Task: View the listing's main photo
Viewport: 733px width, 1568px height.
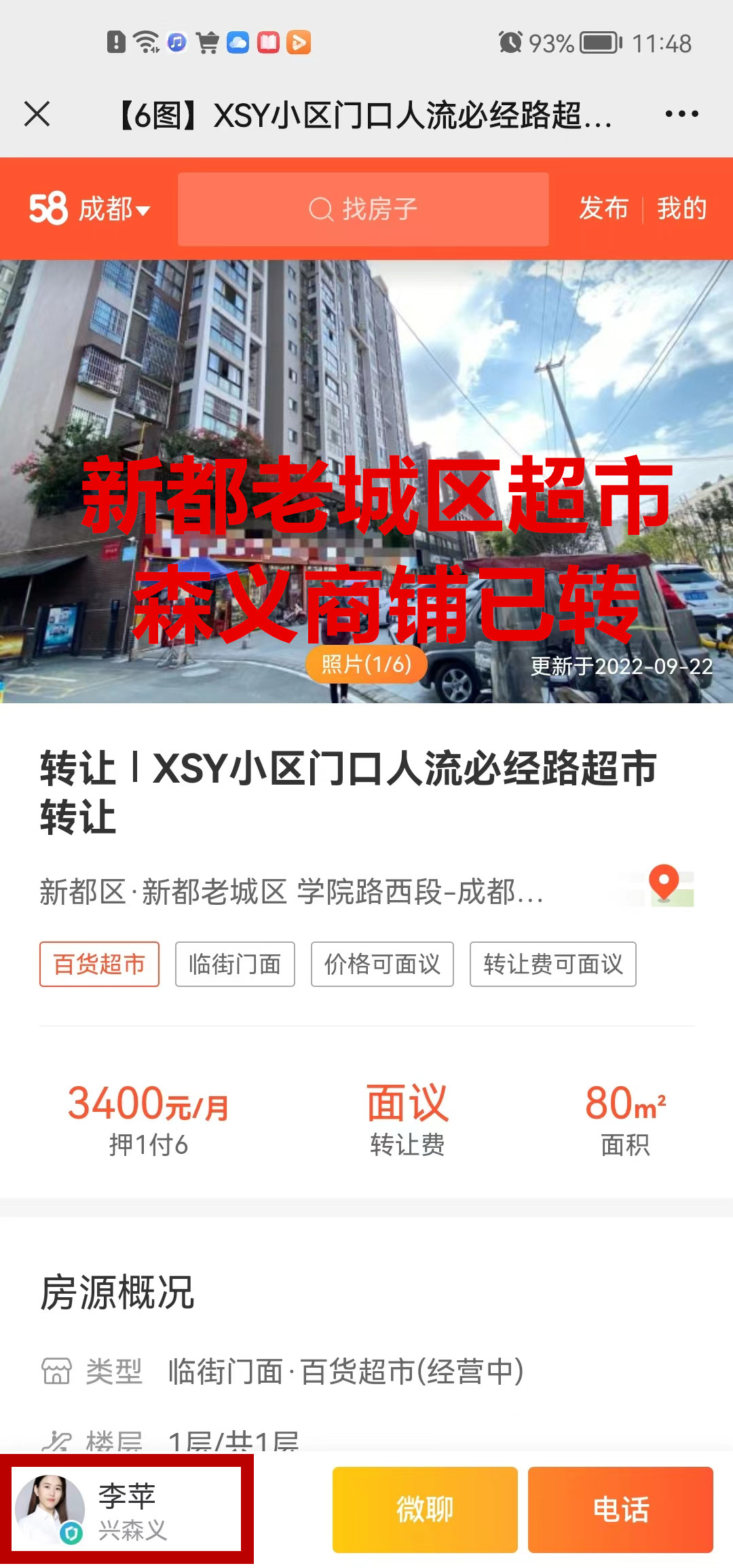Action: pyautogui.click(x=366, y=481)
